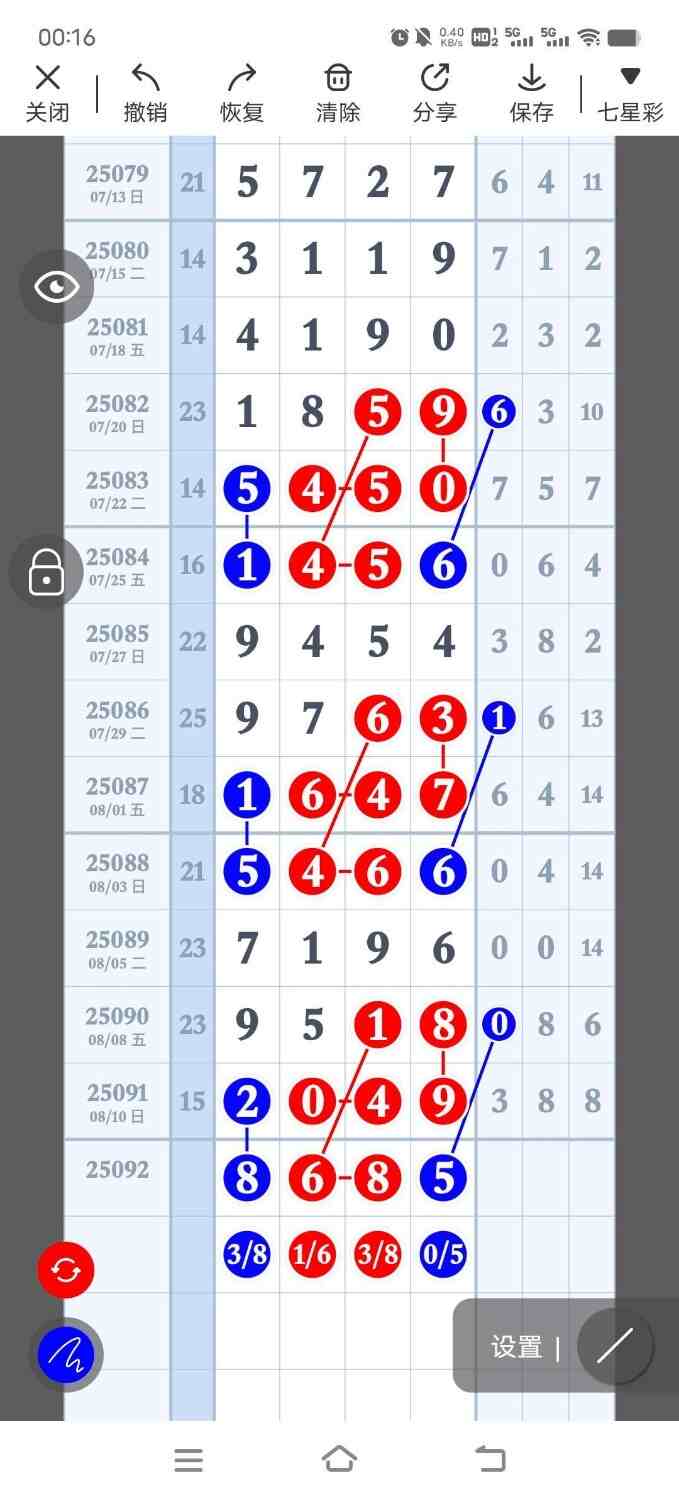Tap the padlock lock button

(46, 573)
